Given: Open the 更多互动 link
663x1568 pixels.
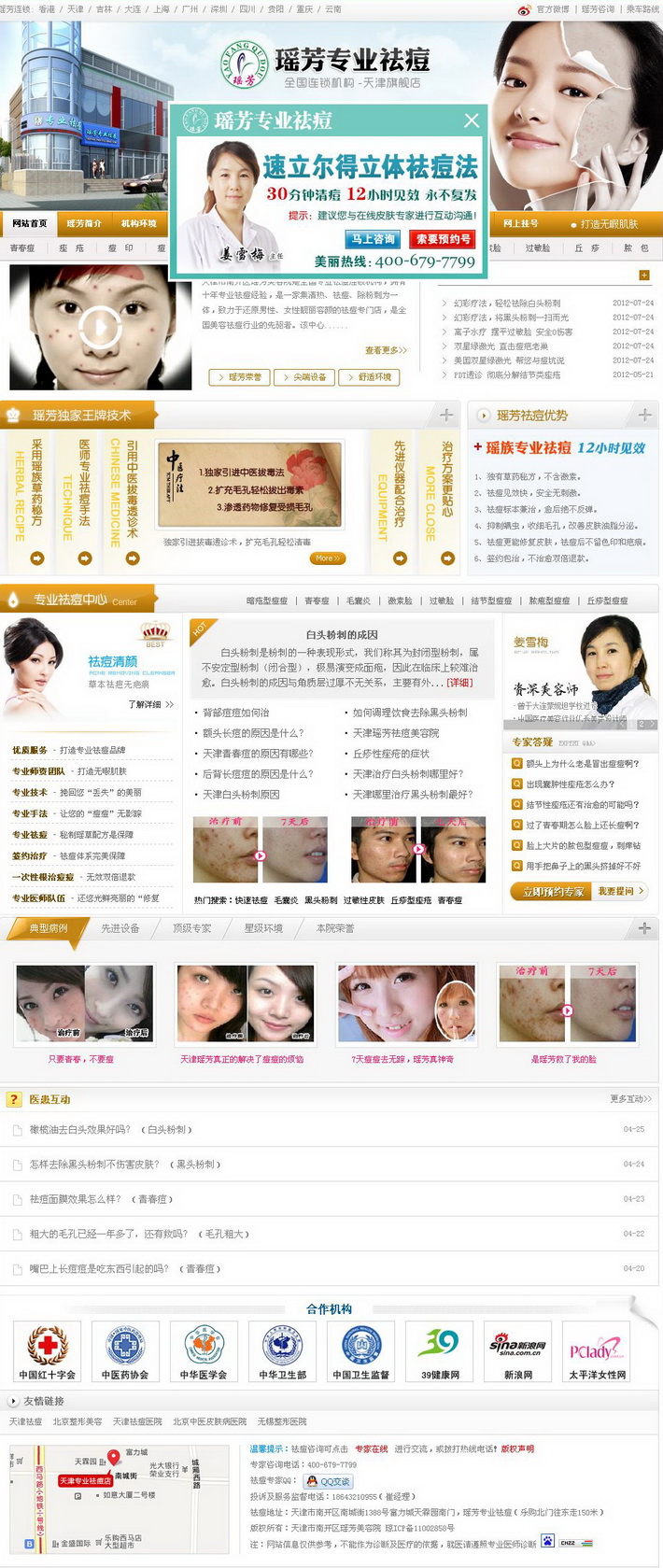Looking at the screenshot, I should click(x=630, y=1099).
